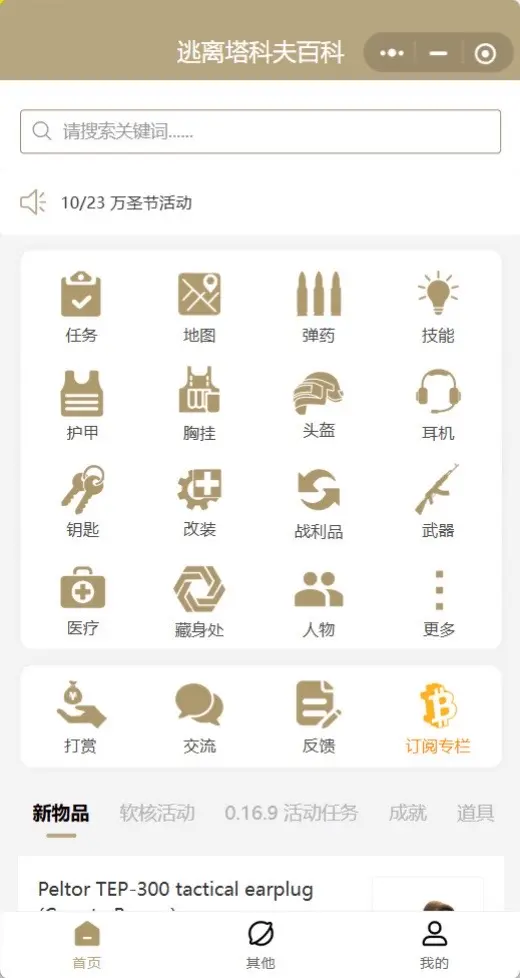Minimize the mini program
Image resolution: width=520 pixels, height=978 pixels.
(x=438, y=54)
